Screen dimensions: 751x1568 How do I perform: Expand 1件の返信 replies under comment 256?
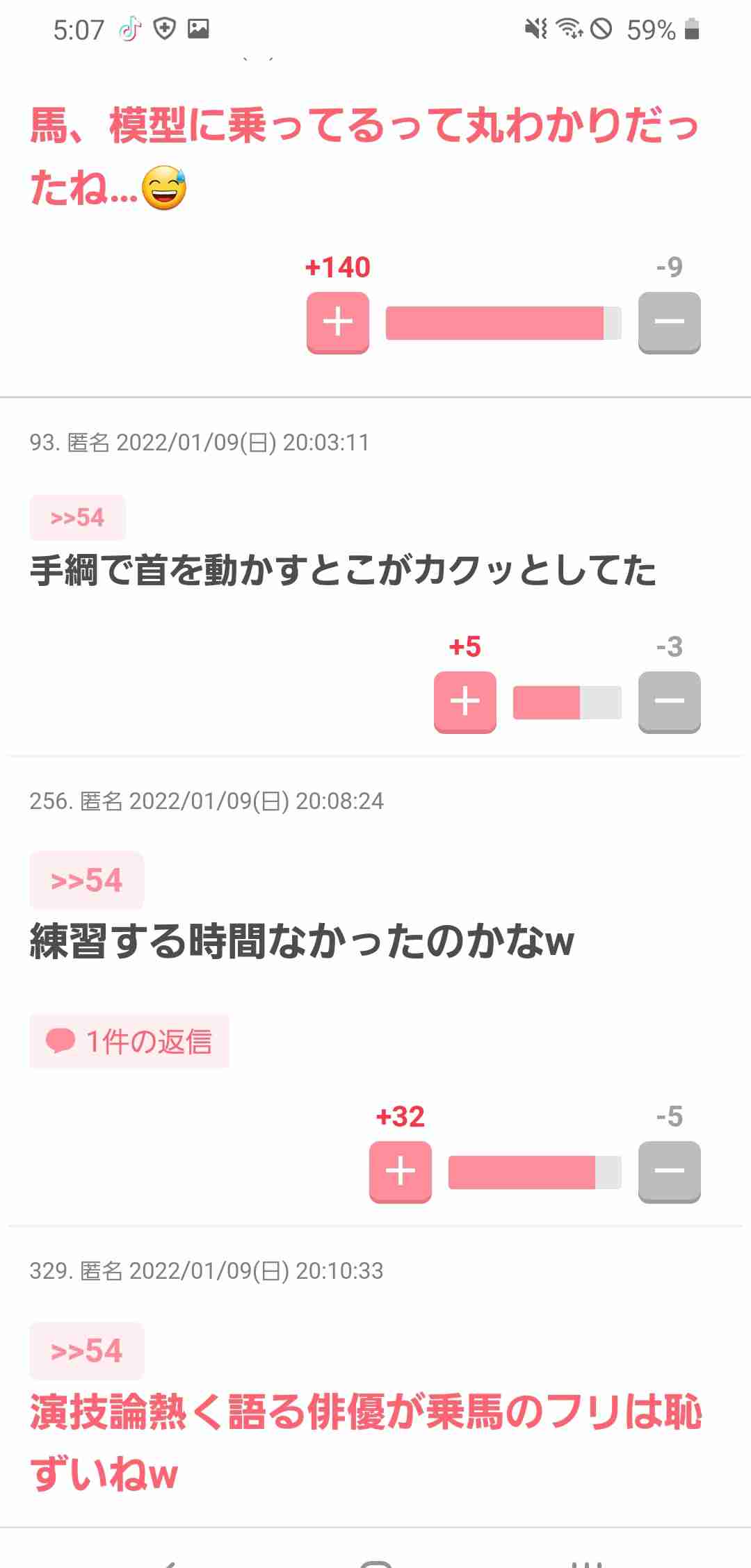point(129,1041)
